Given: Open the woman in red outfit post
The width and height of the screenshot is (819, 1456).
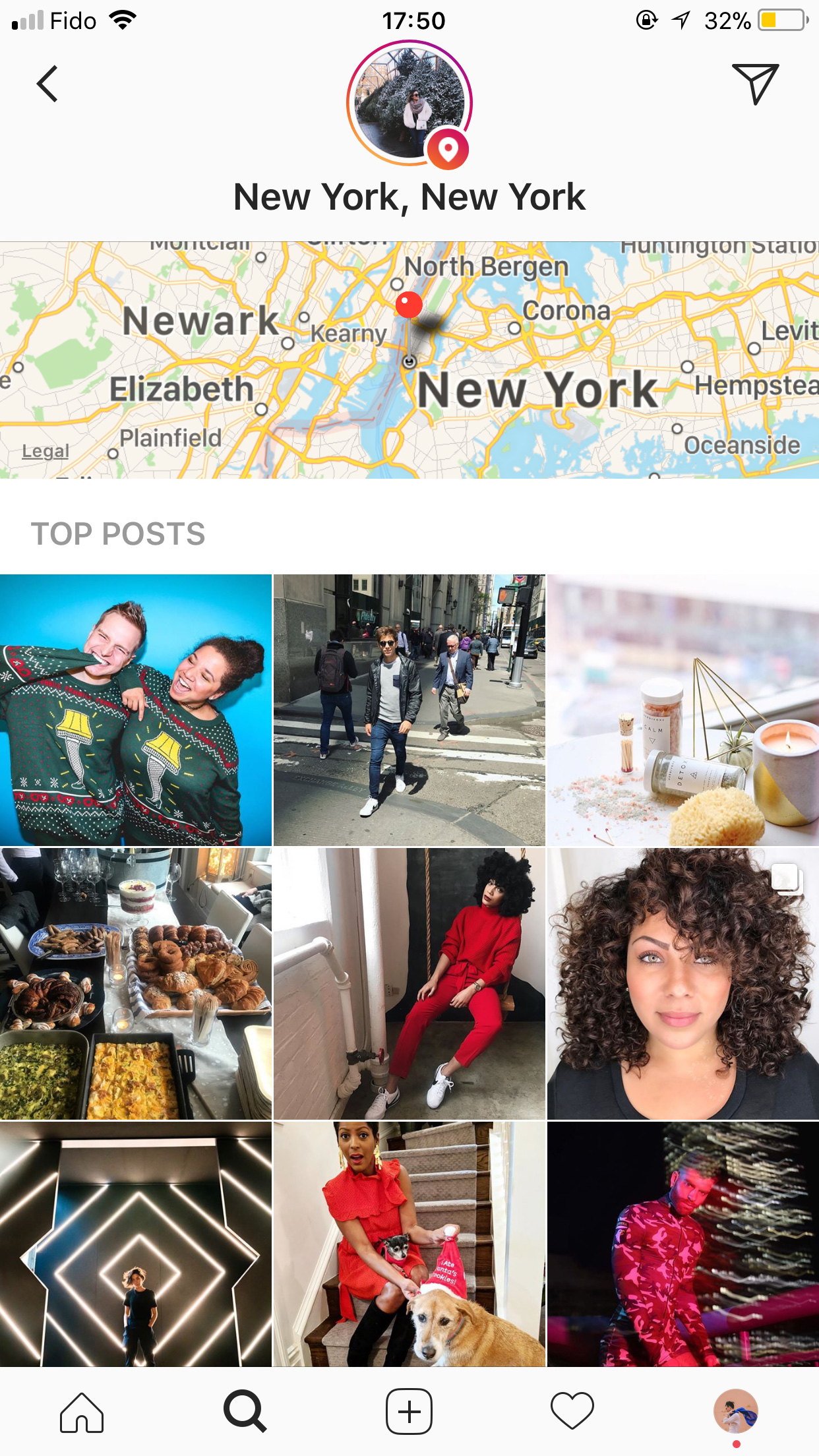Looking at the screenshot, I should (x=409, y=984).
